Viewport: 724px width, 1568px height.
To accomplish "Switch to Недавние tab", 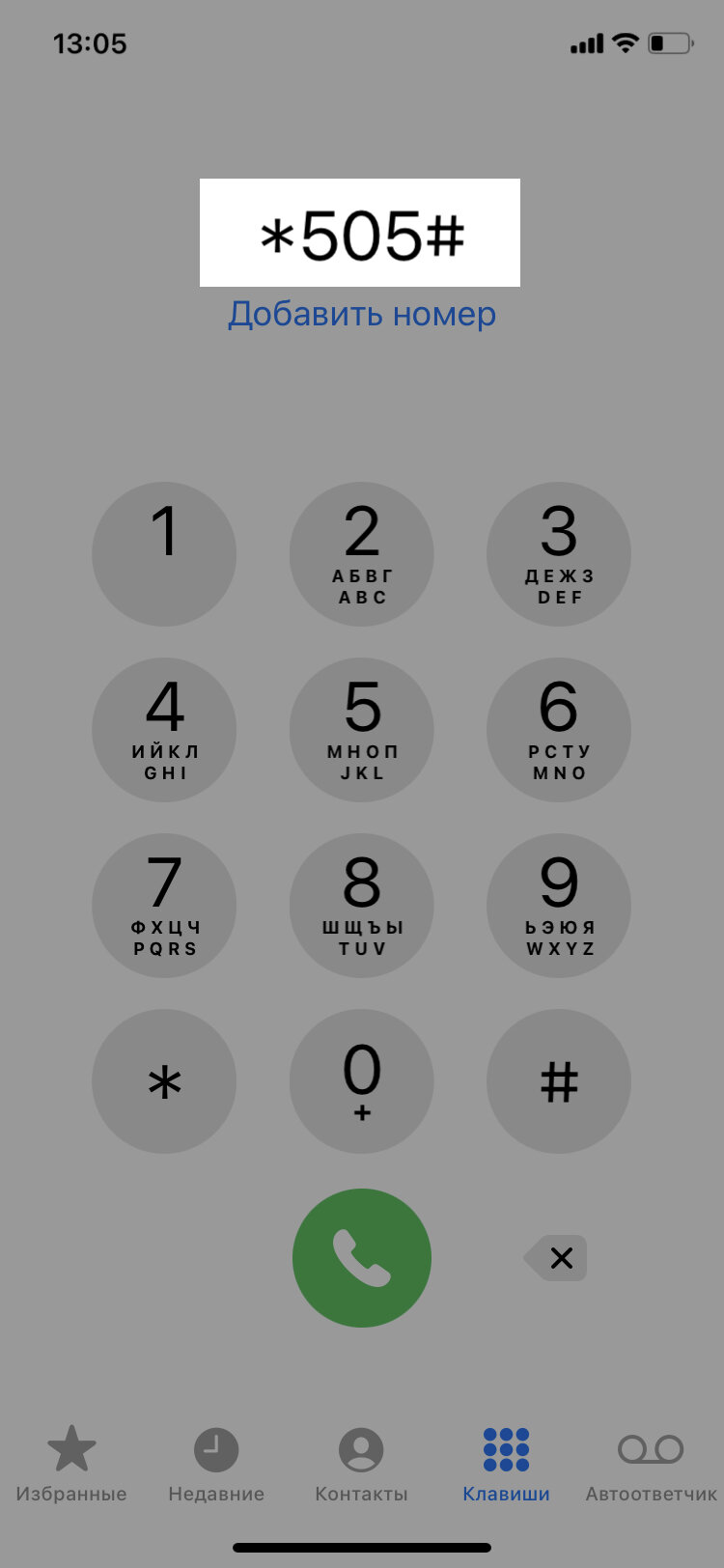I will point(216,1465).
